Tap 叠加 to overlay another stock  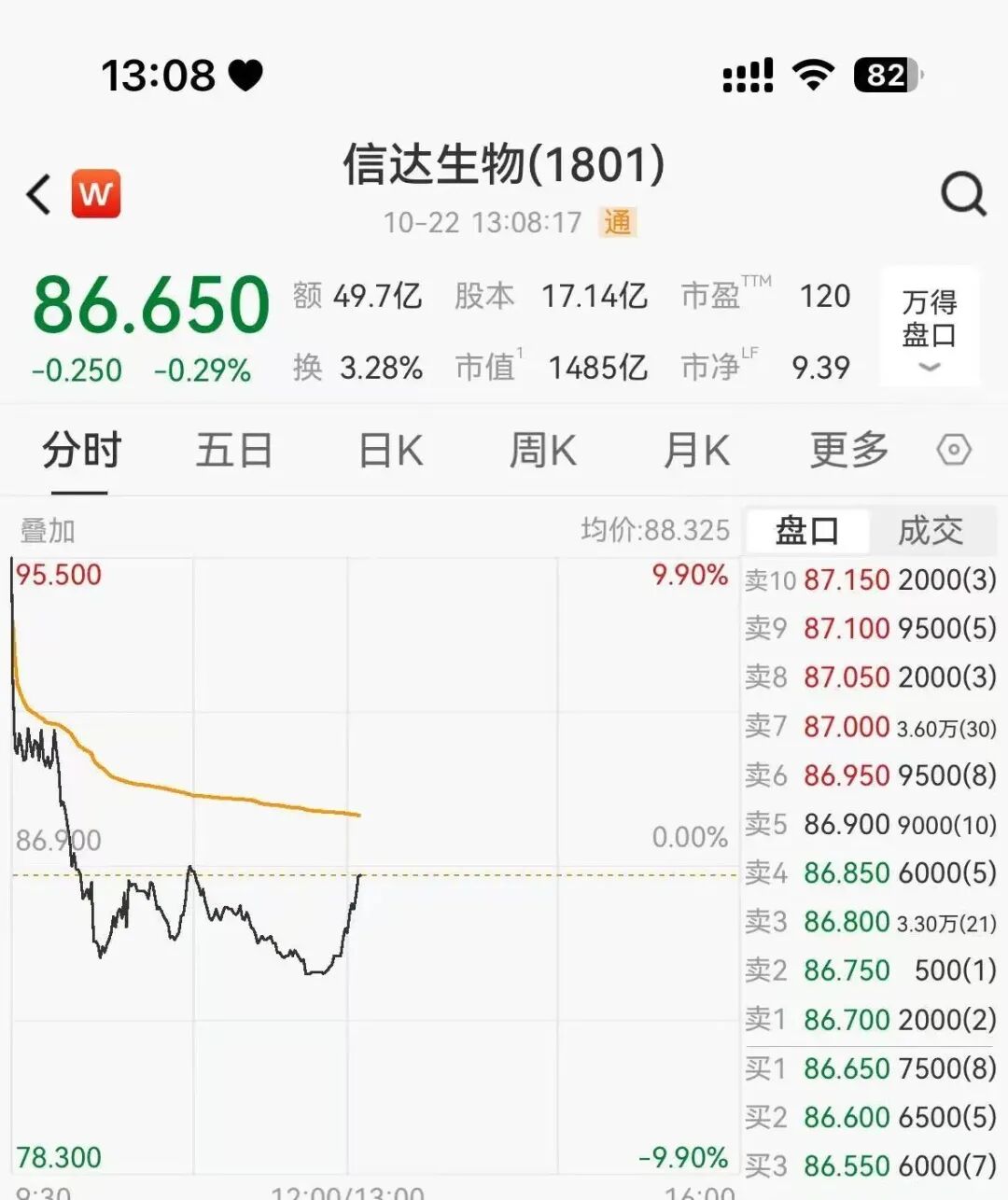tap(48, 531)
